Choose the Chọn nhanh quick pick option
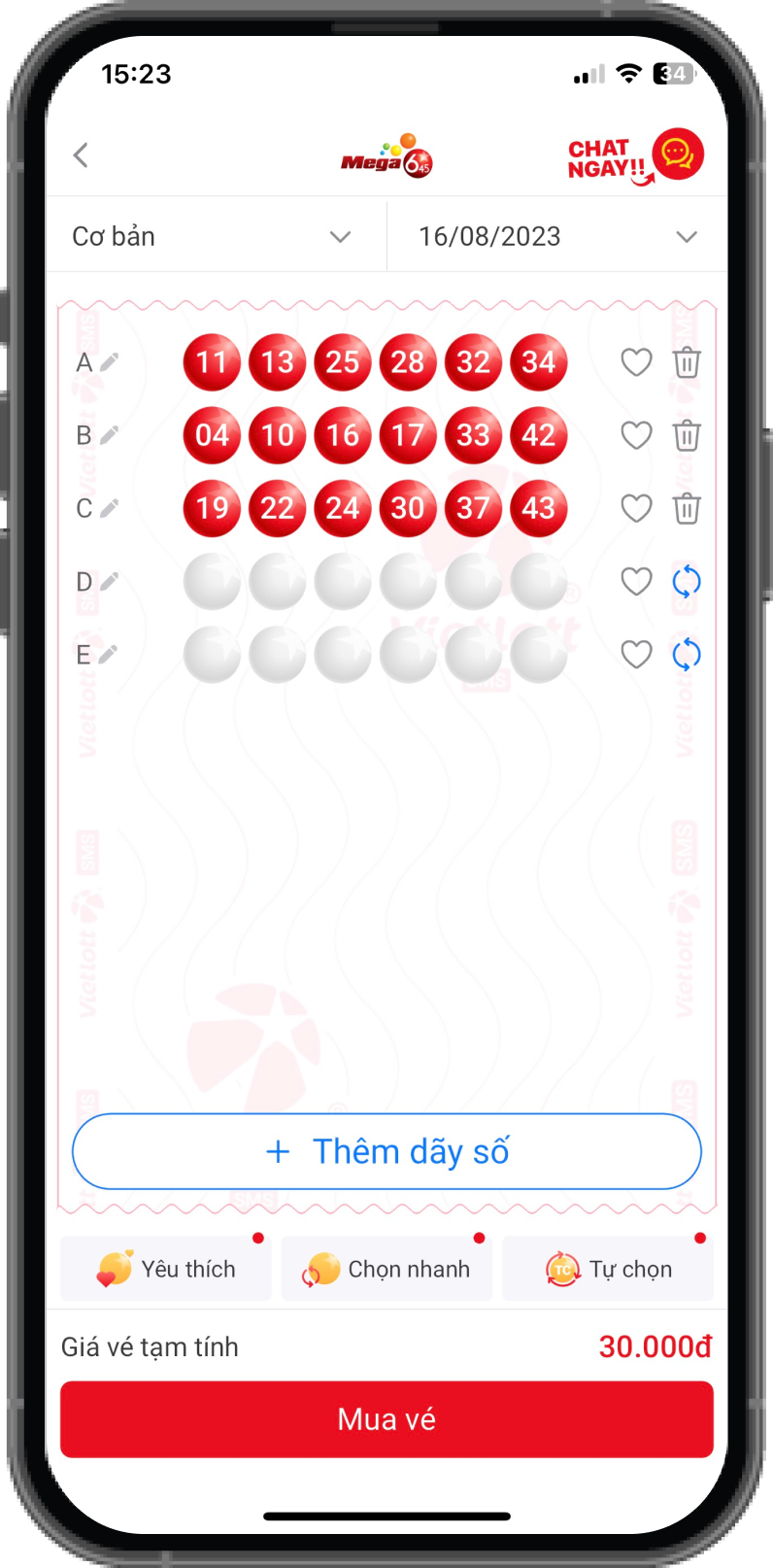Screen dimensions: 773x1568 [386, 1269]
